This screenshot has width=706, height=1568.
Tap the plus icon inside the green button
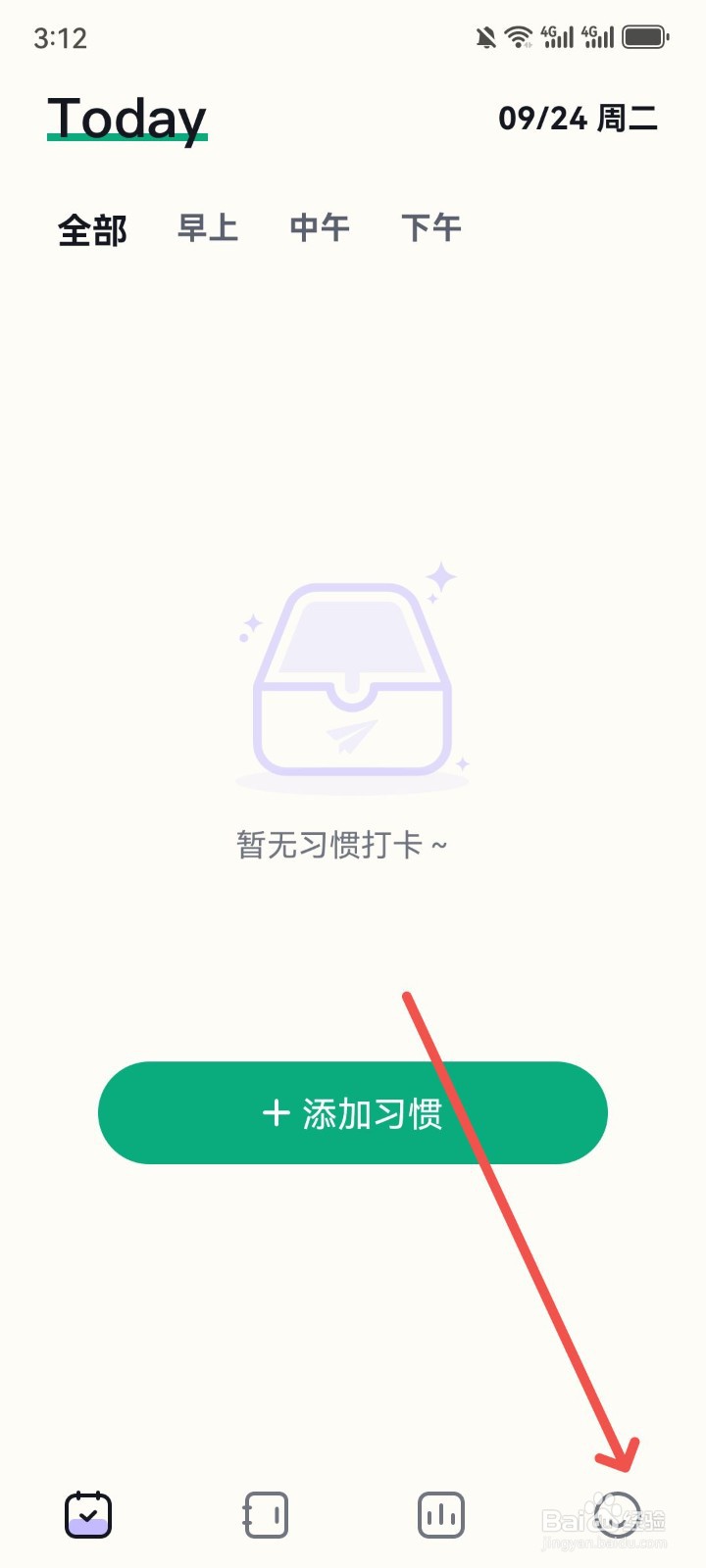click(x=275, y=1113)
